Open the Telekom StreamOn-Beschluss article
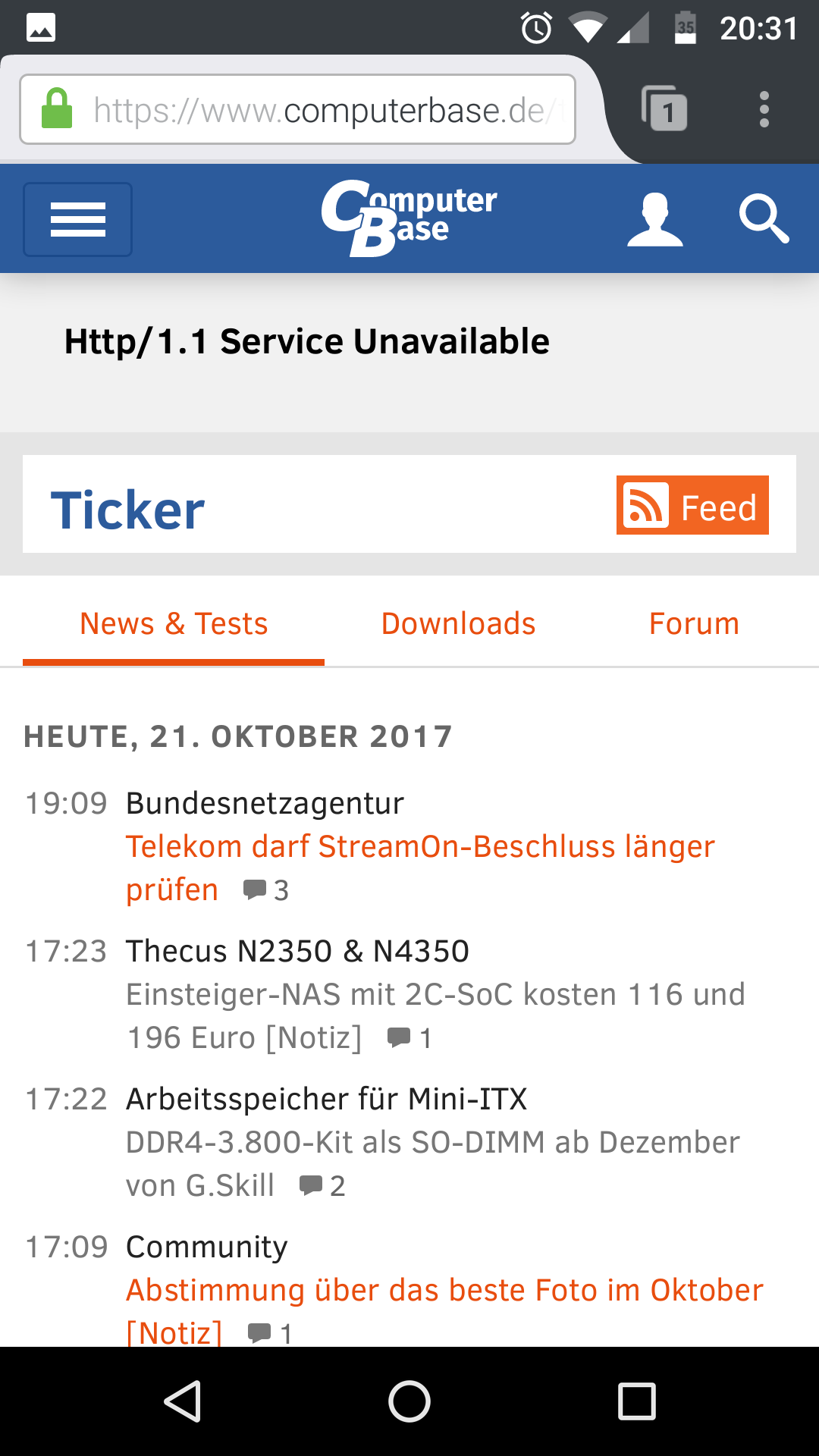The width and height of the screenshot is (819, 1456). click(x=420, y=847)
